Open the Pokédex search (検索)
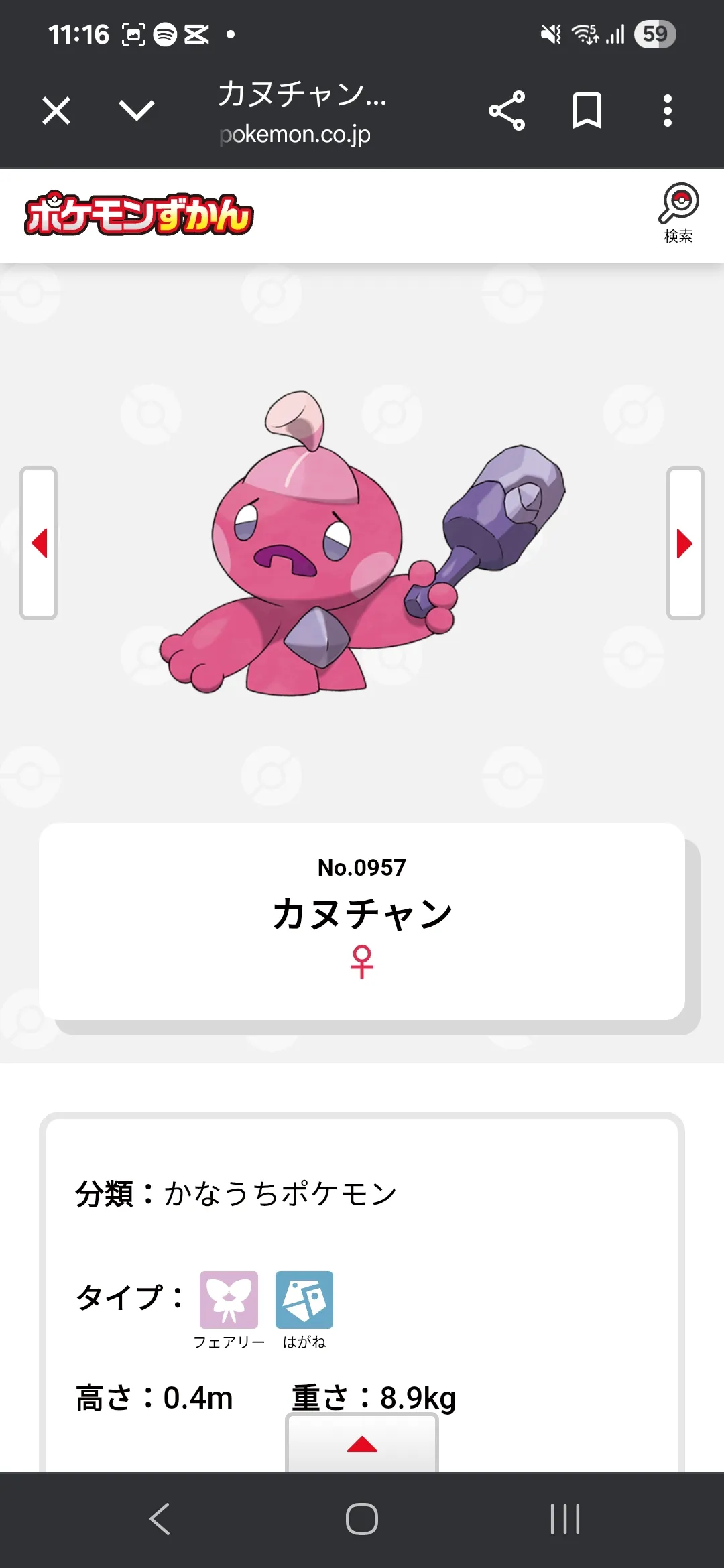The height and width of the screenshot is (1568, 724). [678, 213]
